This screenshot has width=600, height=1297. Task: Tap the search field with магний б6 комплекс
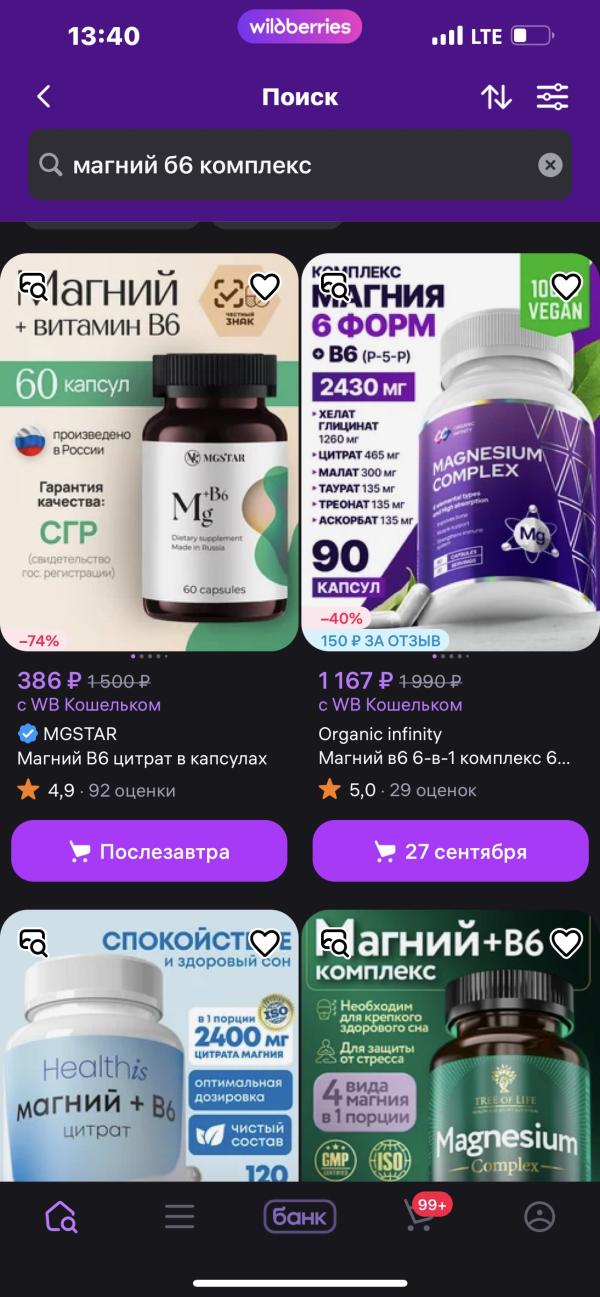(x=290, y=165)
